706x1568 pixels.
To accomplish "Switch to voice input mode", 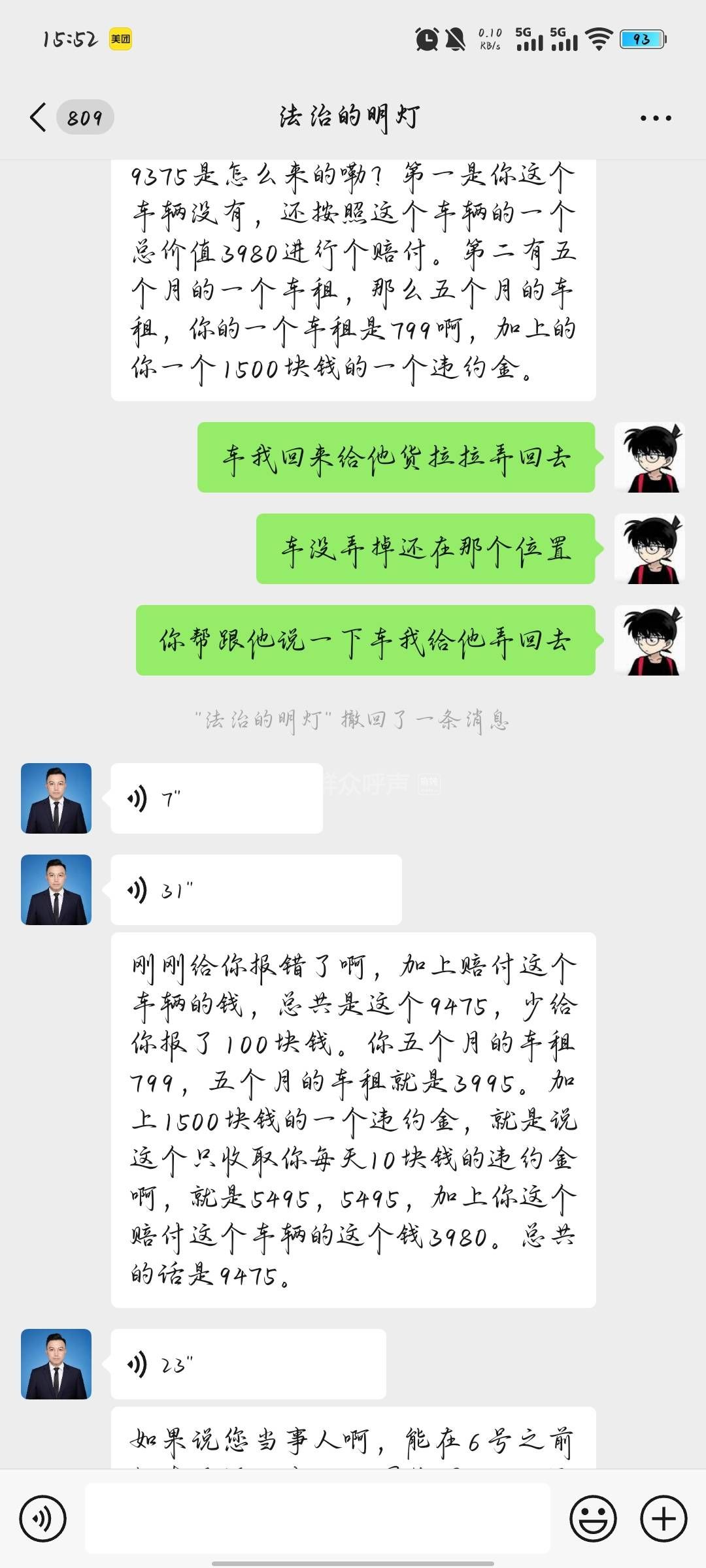I will coord(42,1519).
